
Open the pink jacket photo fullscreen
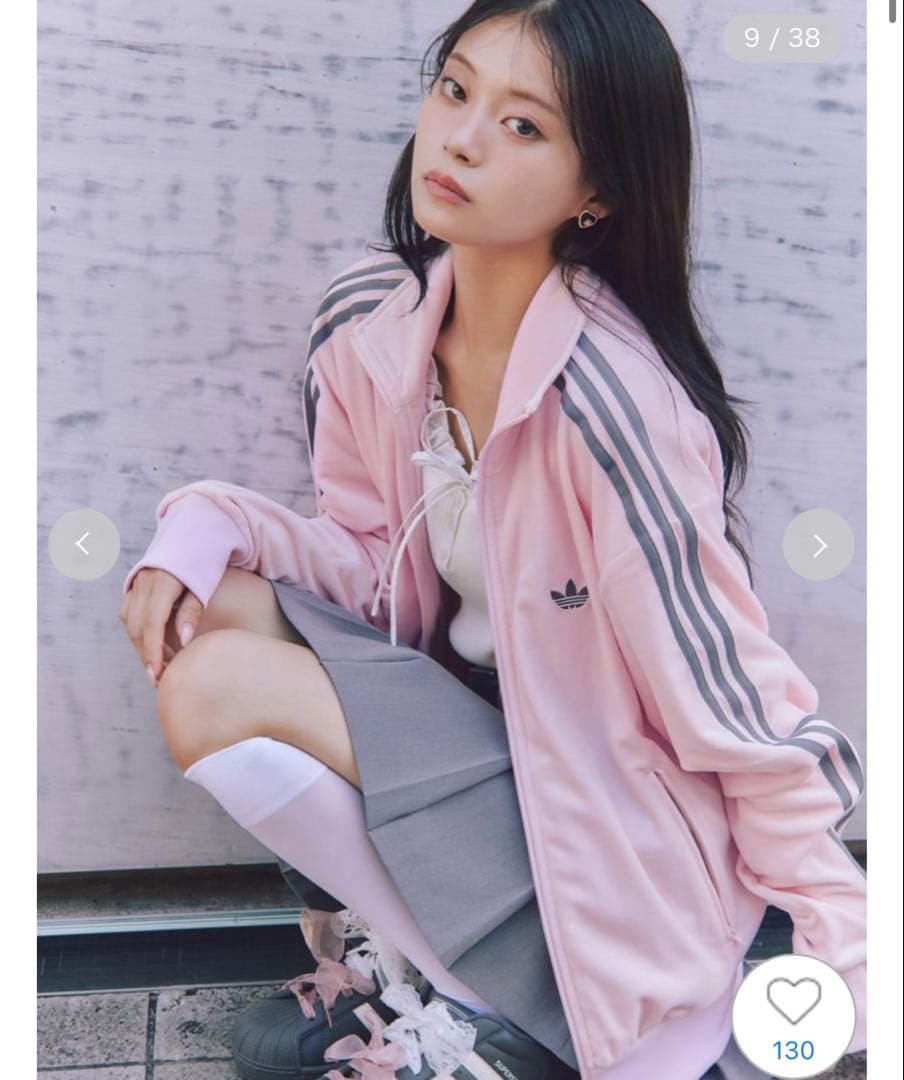point(452,400)
